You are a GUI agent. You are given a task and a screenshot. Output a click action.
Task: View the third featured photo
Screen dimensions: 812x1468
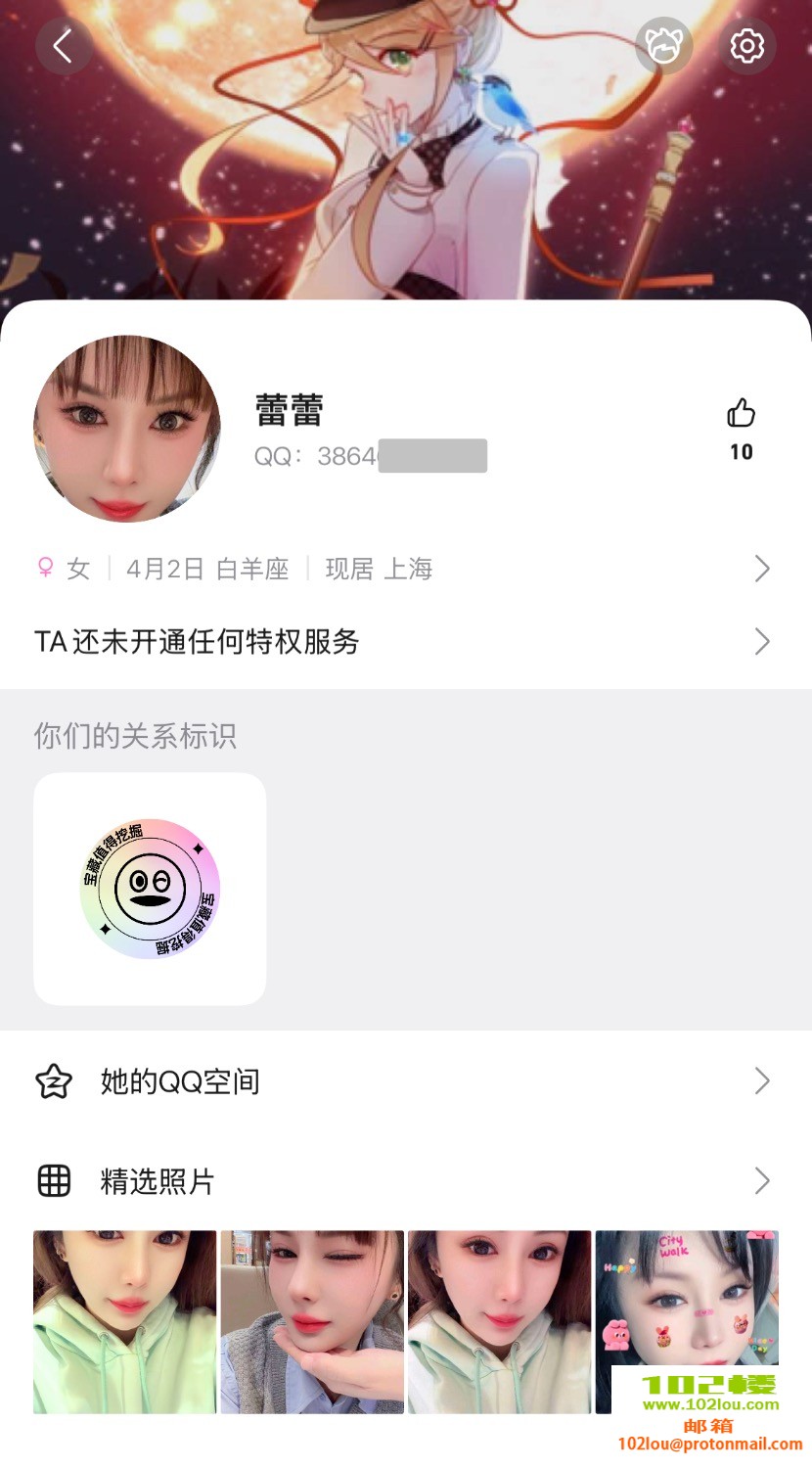[499, 1321]
